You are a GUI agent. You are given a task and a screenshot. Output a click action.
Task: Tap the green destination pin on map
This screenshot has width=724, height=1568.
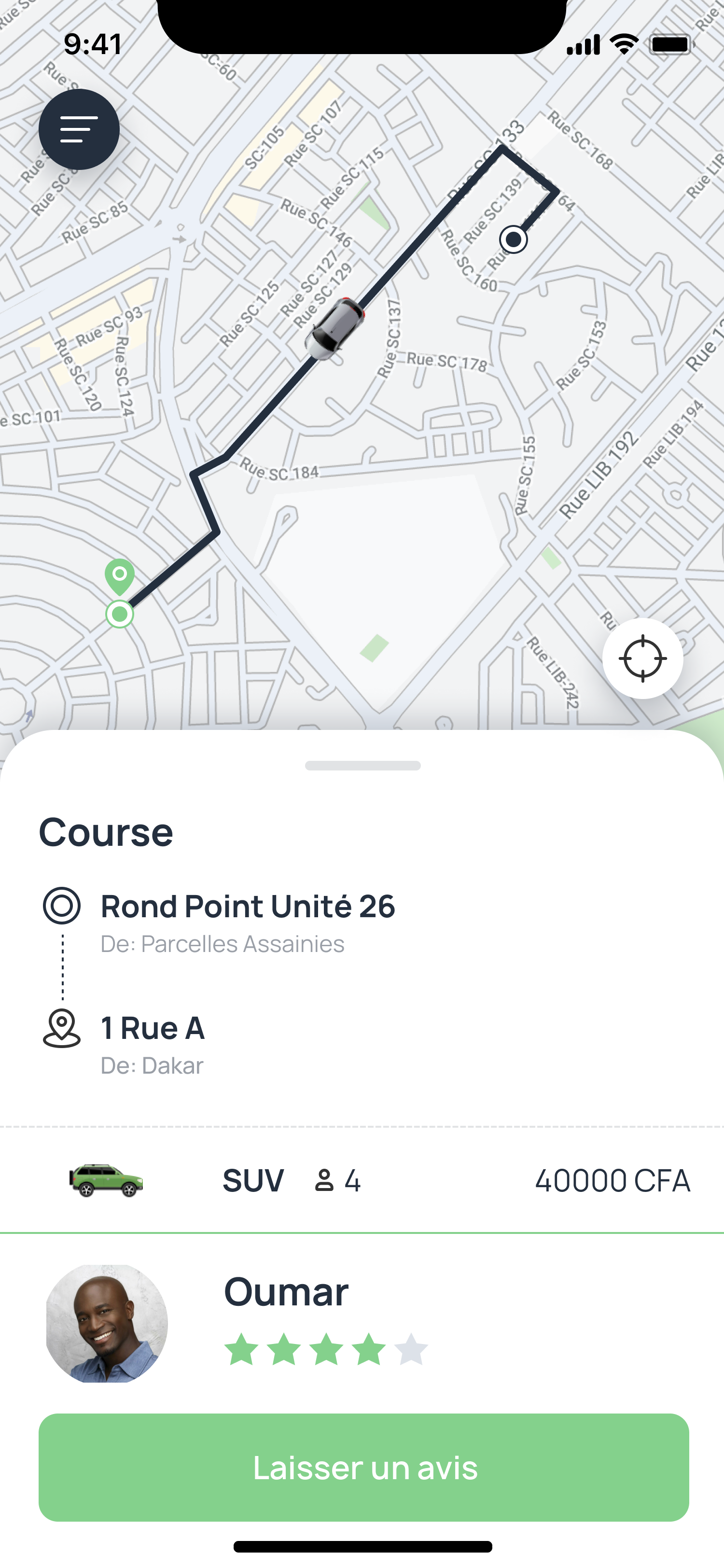tap(120, 576)
